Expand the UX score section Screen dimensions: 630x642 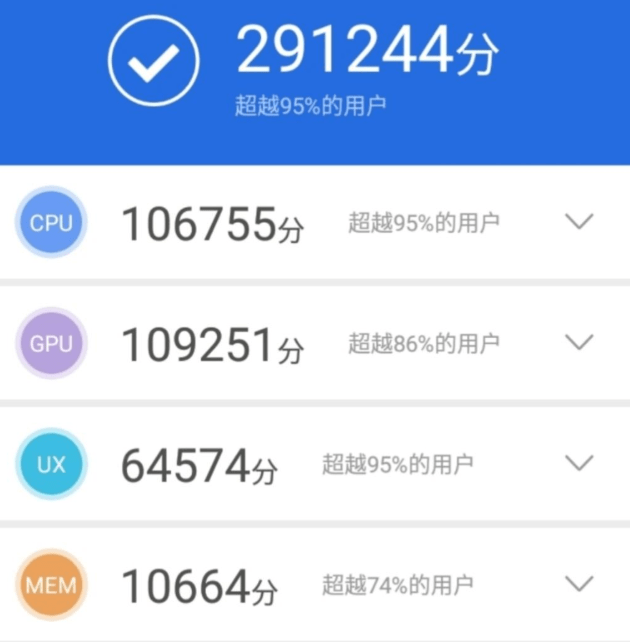pos(580,462)
